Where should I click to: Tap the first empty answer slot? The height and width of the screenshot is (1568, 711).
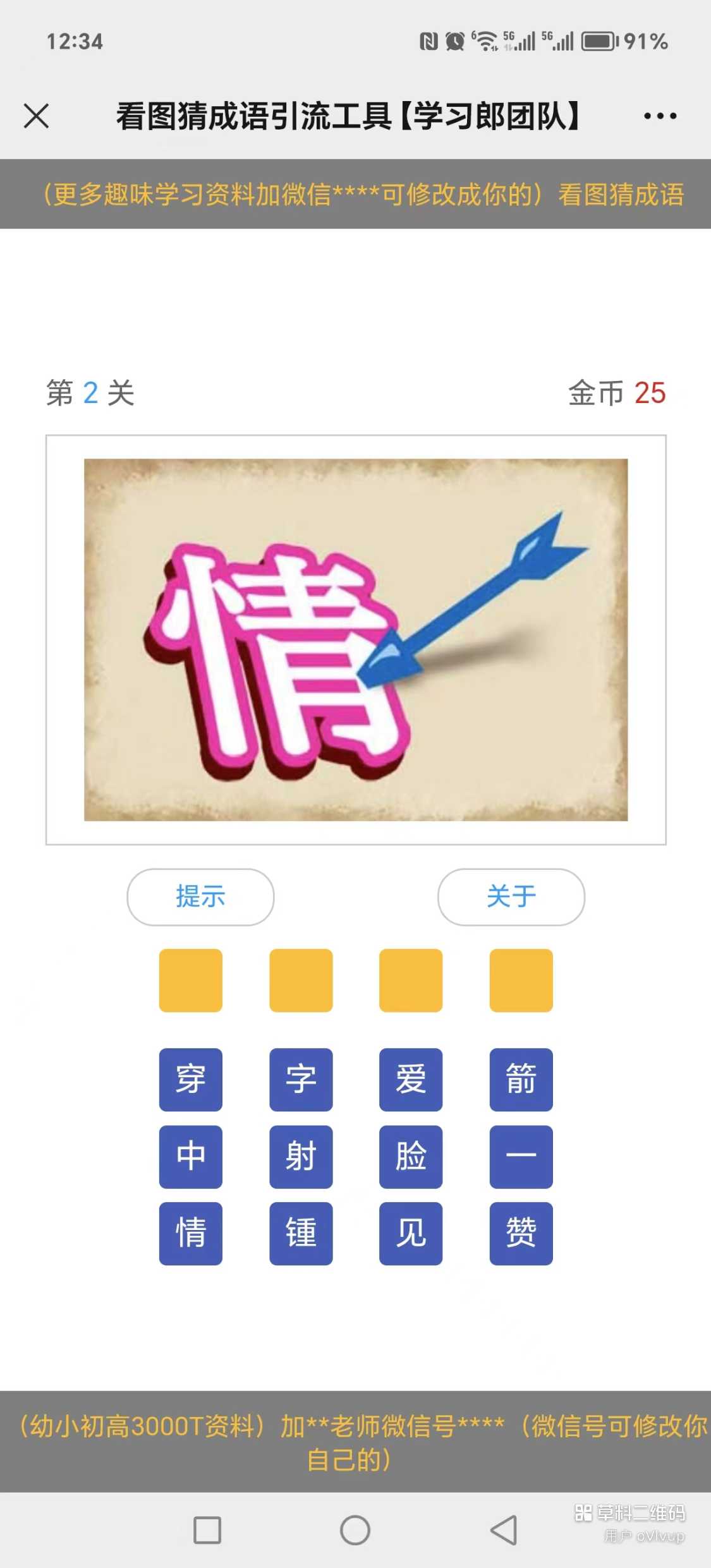point(190,980)
